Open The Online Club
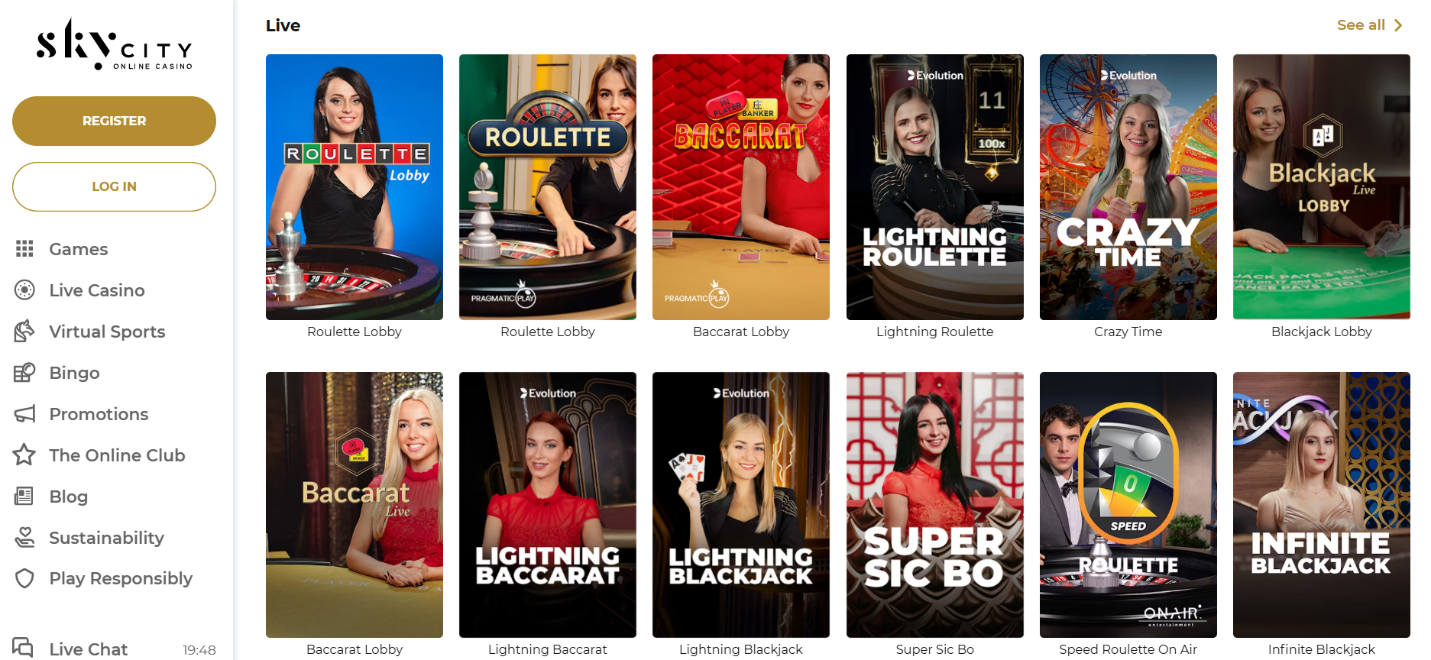 [116, 455]
